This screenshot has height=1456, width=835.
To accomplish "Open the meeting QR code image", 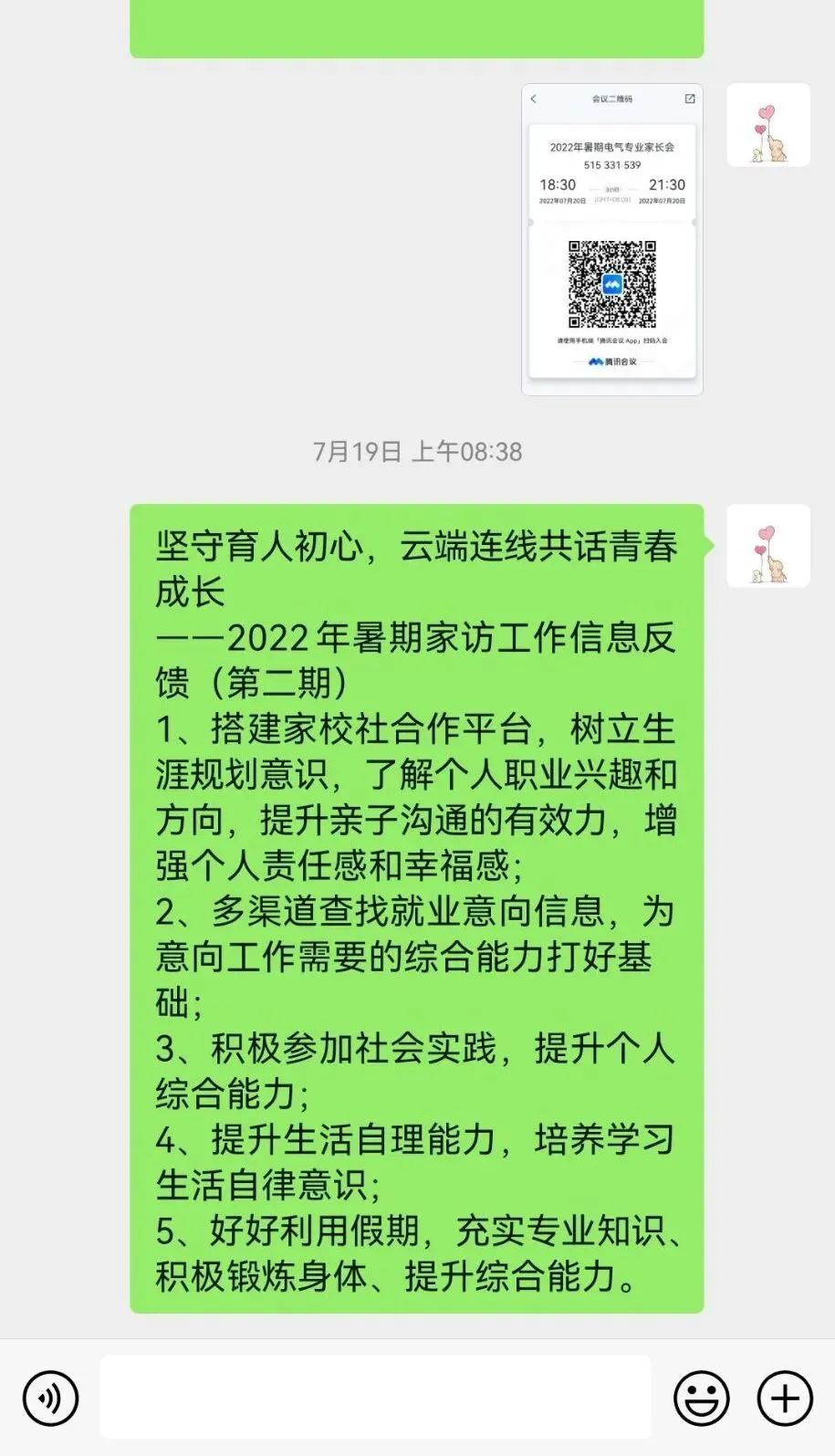I will [x=612, y=240].
